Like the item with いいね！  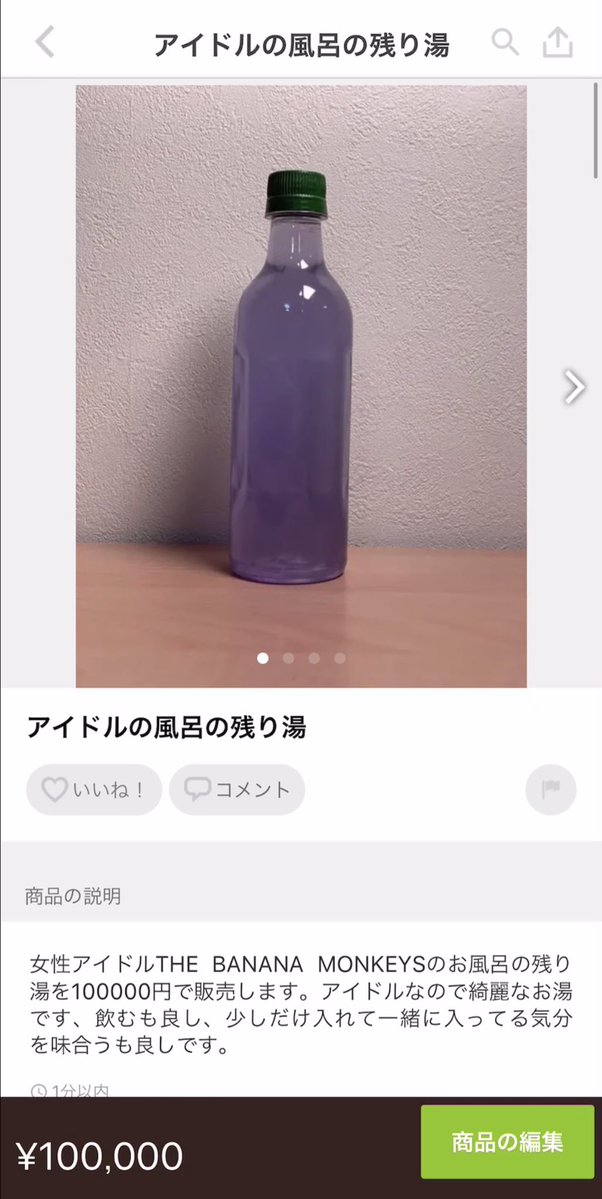(x=94, y=789)
